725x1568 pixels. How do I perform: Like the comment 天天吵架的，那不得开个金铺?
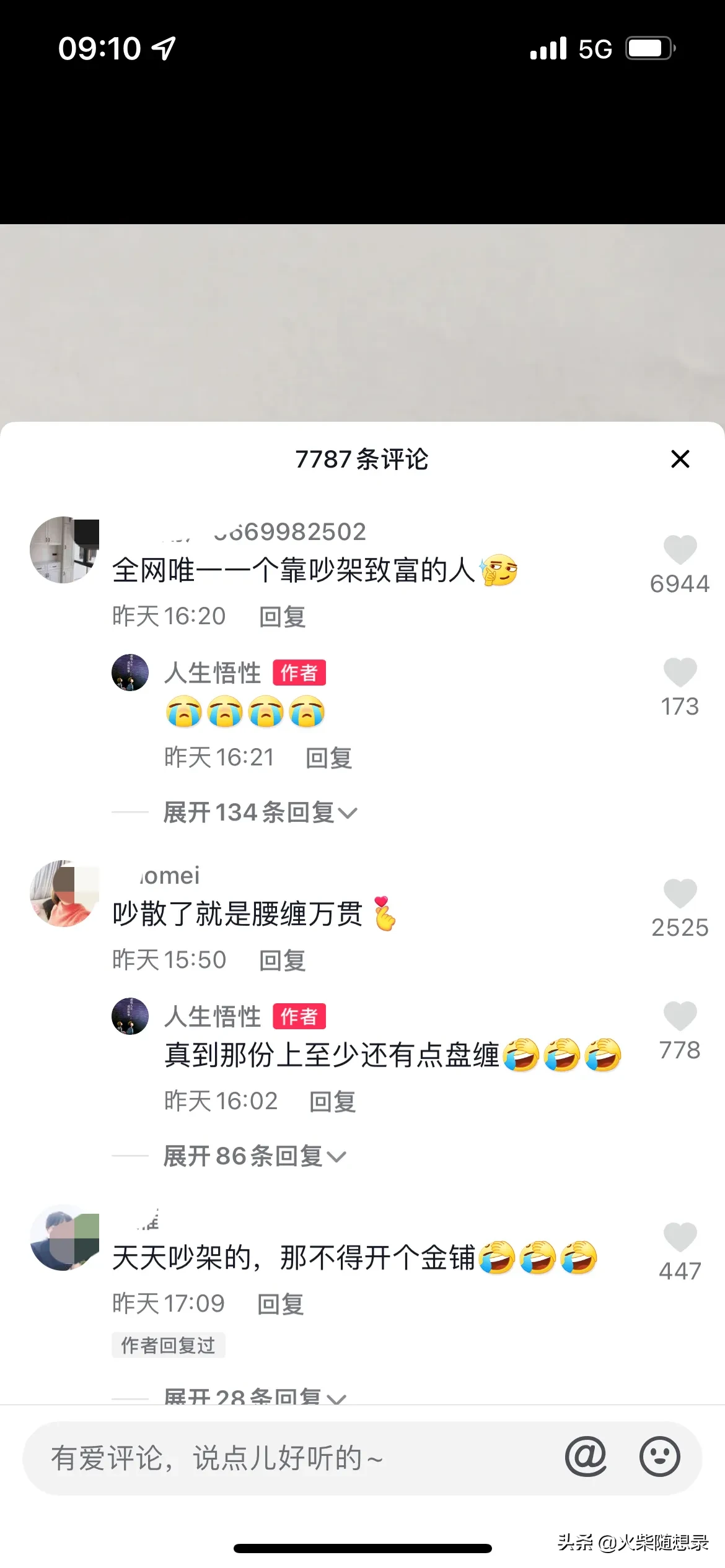coord(680,1238)
